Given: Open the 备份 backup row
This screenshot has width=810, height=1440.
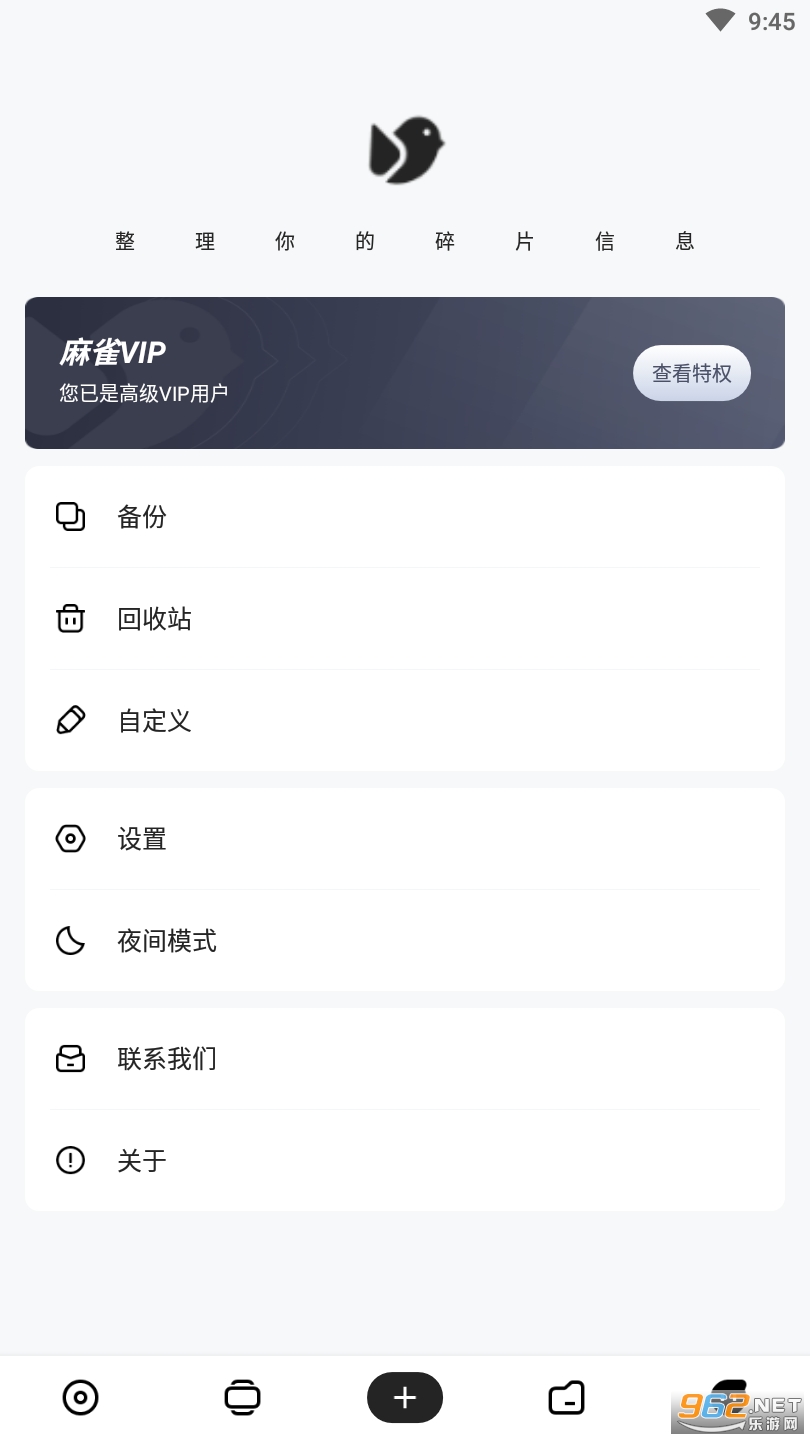Looking at the screenshot, I should 404,517.
